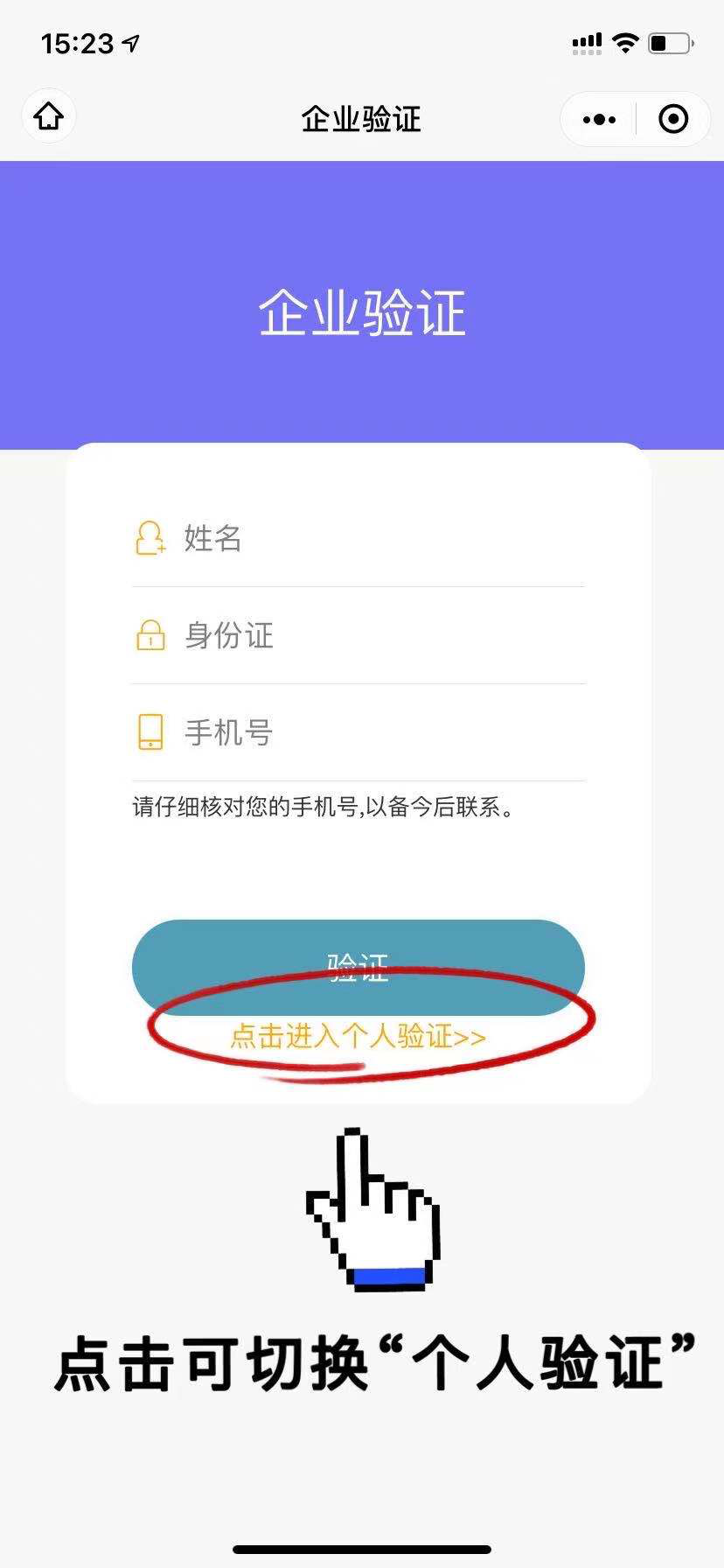Image resolution: width=724 pixels, height=1568 pixels.
Task: Close the mini program with the circle icon
Action: point(672,119)
